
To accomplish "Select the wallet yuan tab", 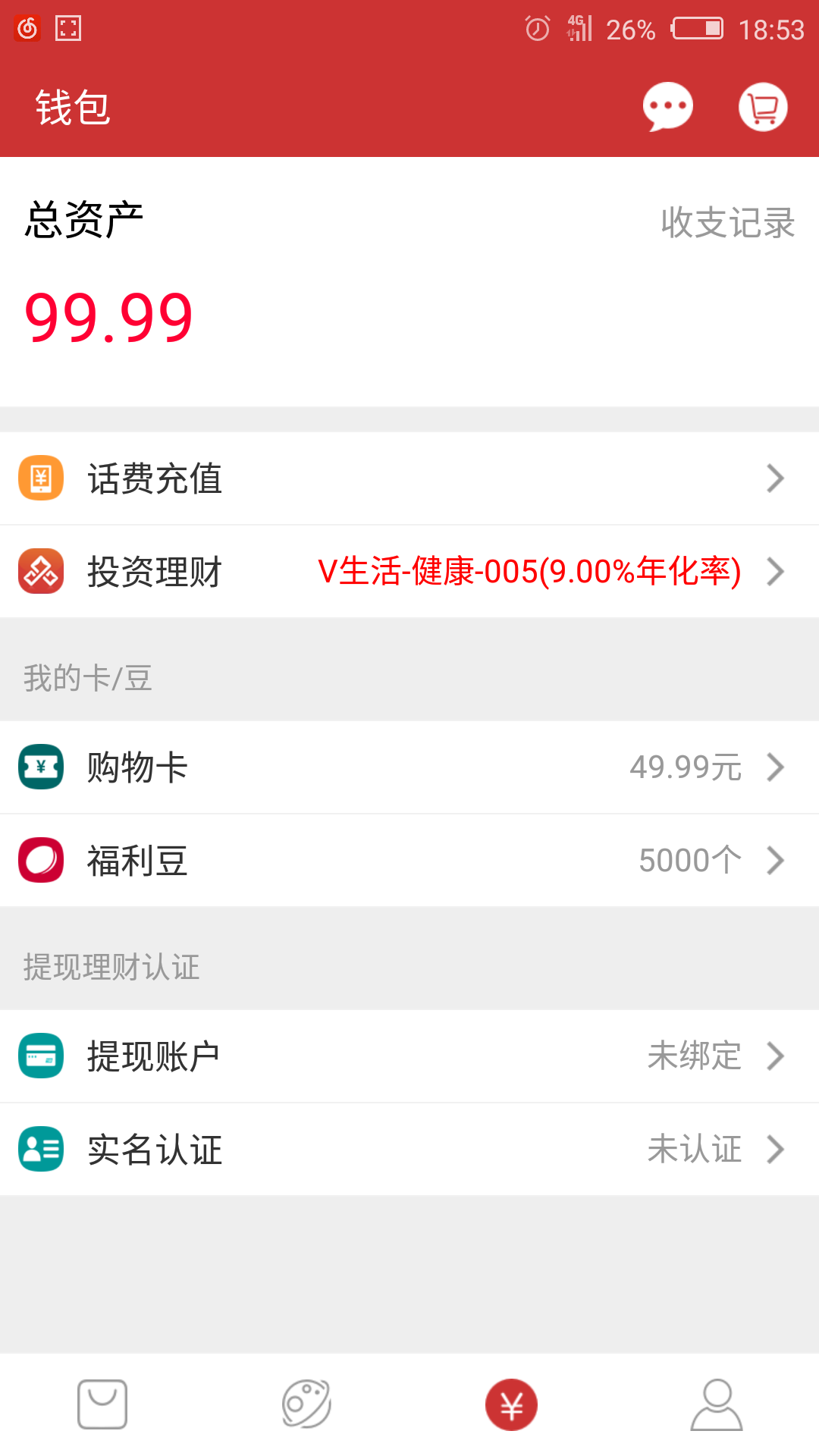I will [512, 1404].
